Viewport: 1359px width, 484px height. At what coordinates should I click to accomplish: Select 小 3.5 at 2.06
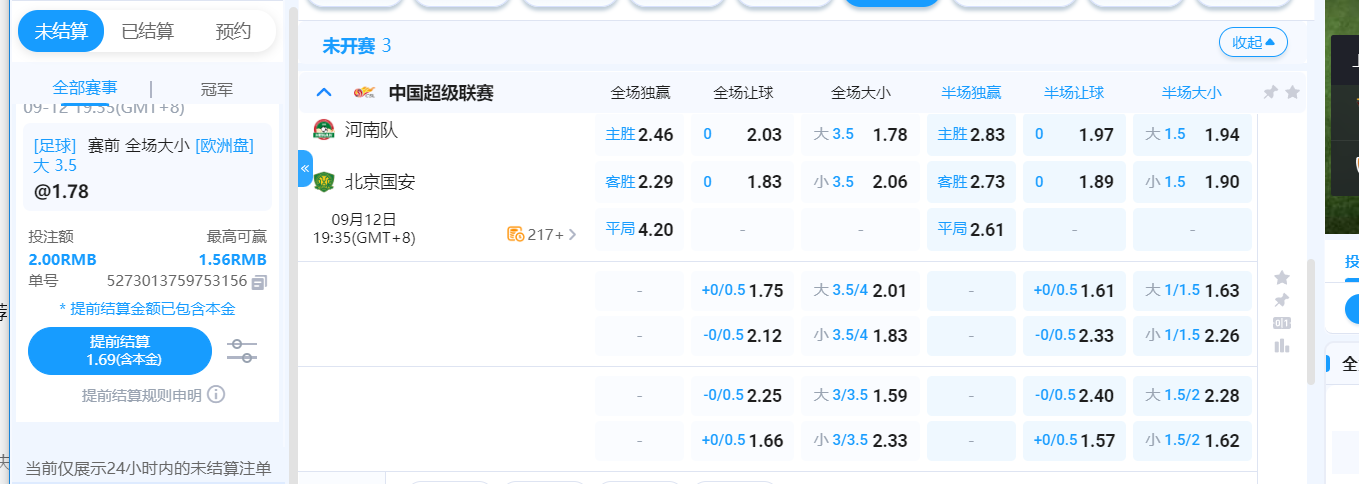(860, 182)
